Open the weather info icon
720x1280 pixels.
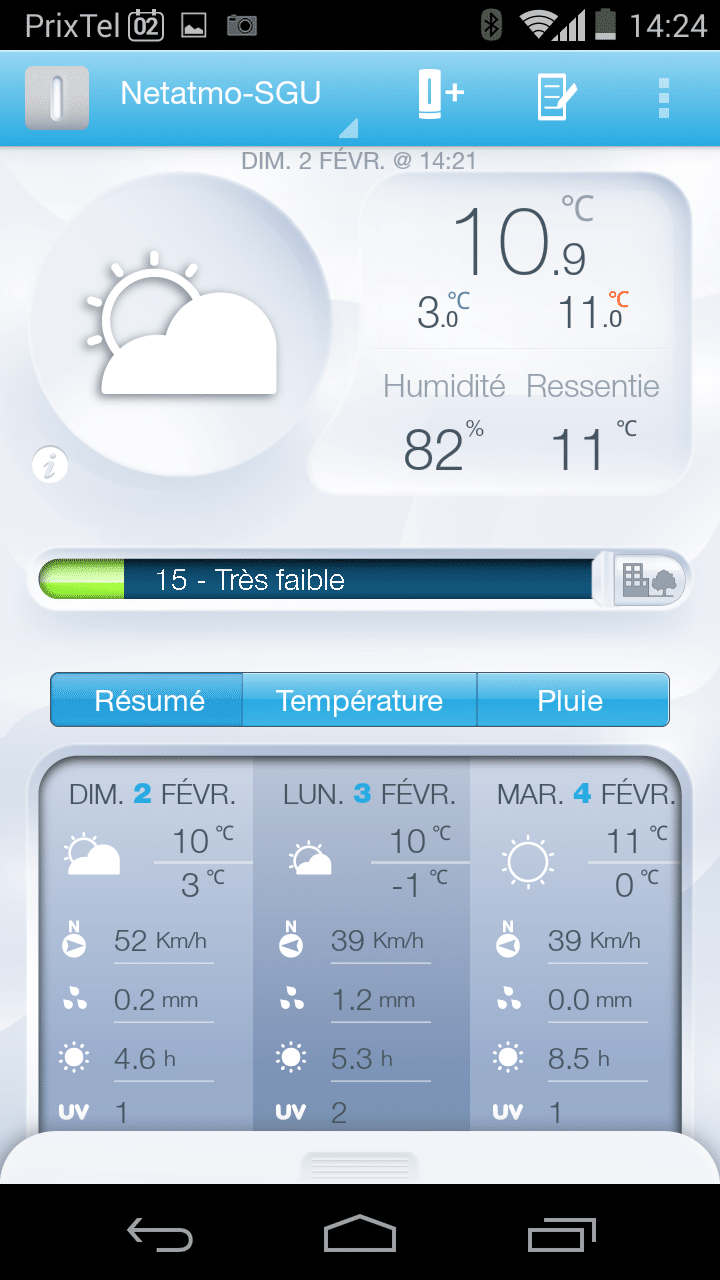point(50,465)
